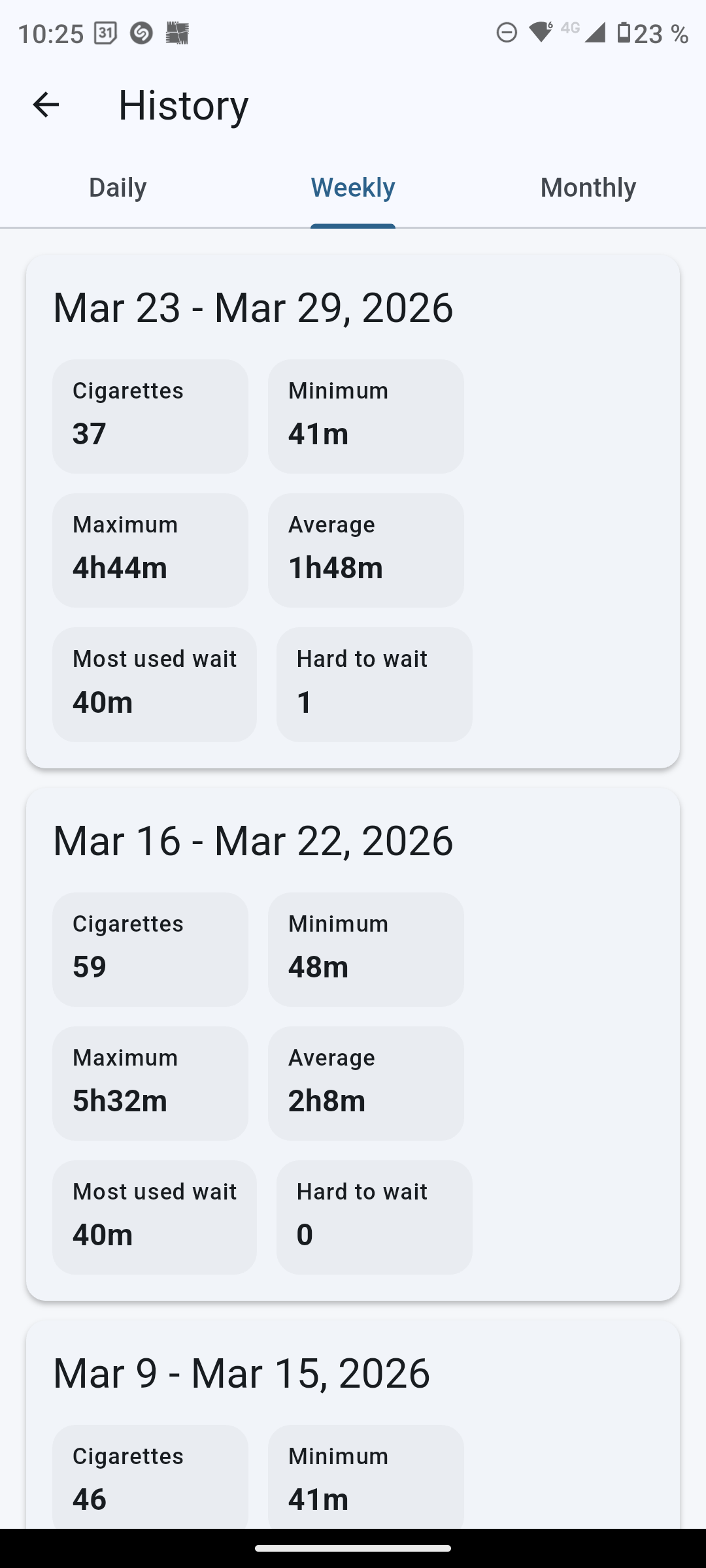Select the Minimum 48m stat card
The height and width of the screenshot is (1568, 706).
tap(365, 949)
